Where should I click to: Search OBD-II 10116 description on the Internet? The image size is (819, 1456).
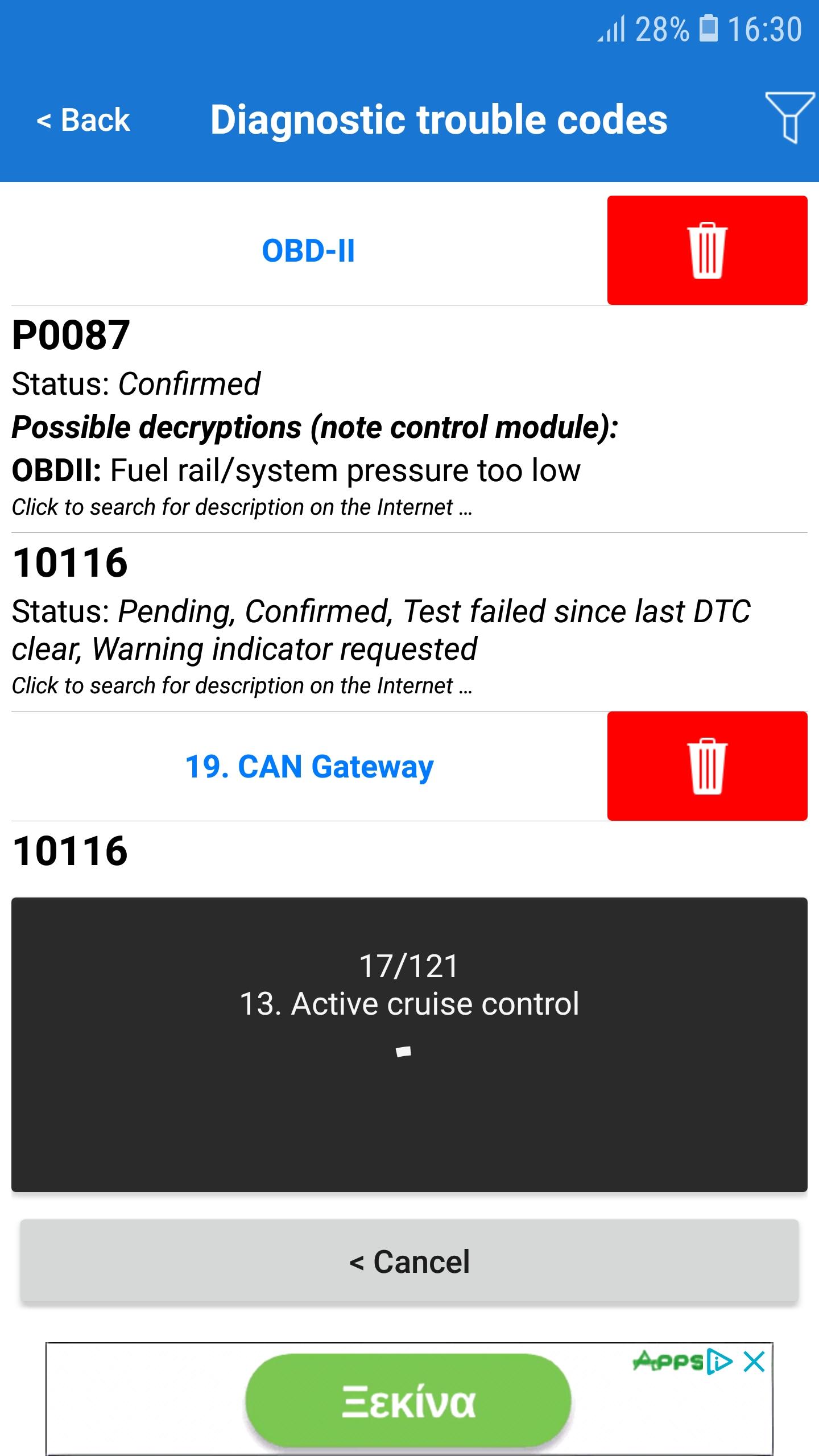coord(242,685)
